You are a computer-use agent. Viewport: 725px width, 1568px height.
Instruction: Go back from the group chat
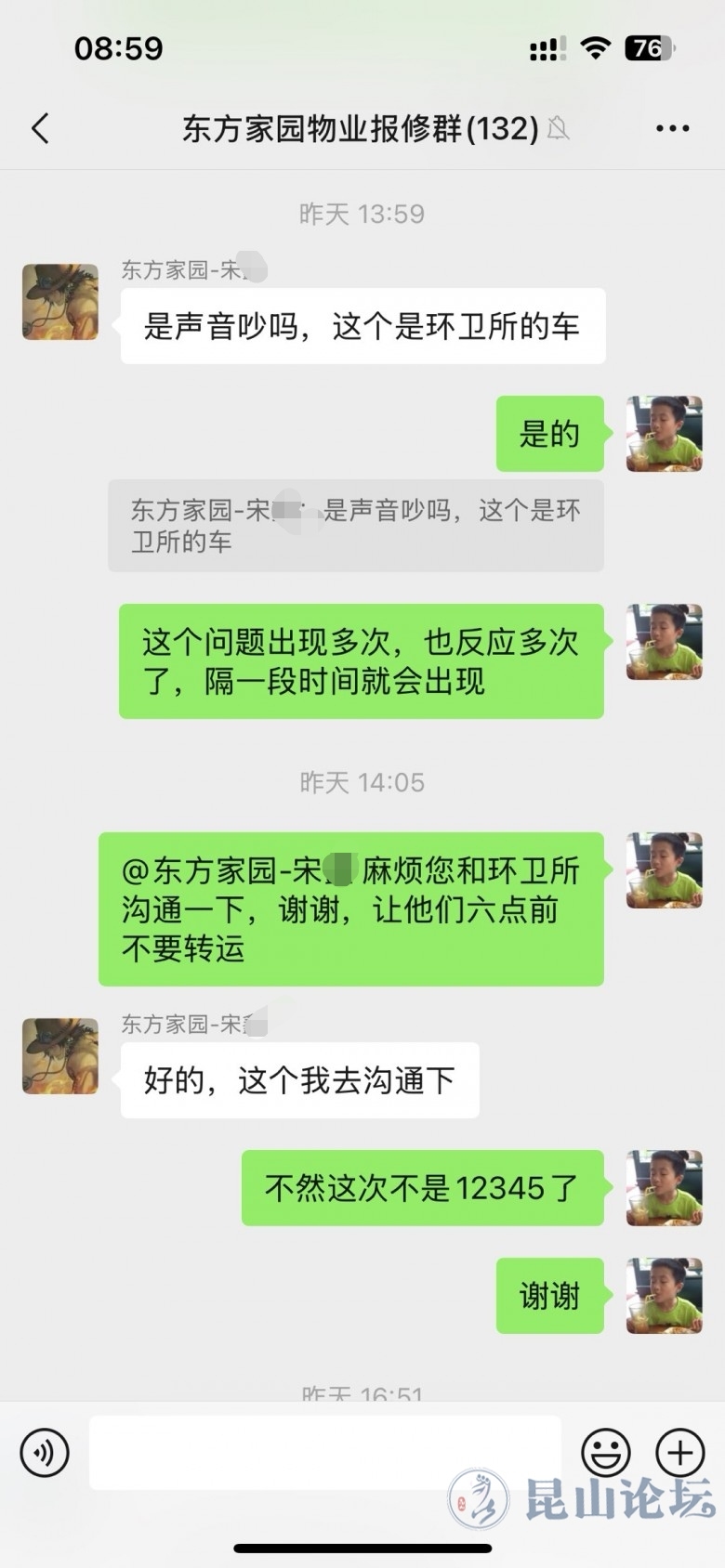[x=40, y=128]
